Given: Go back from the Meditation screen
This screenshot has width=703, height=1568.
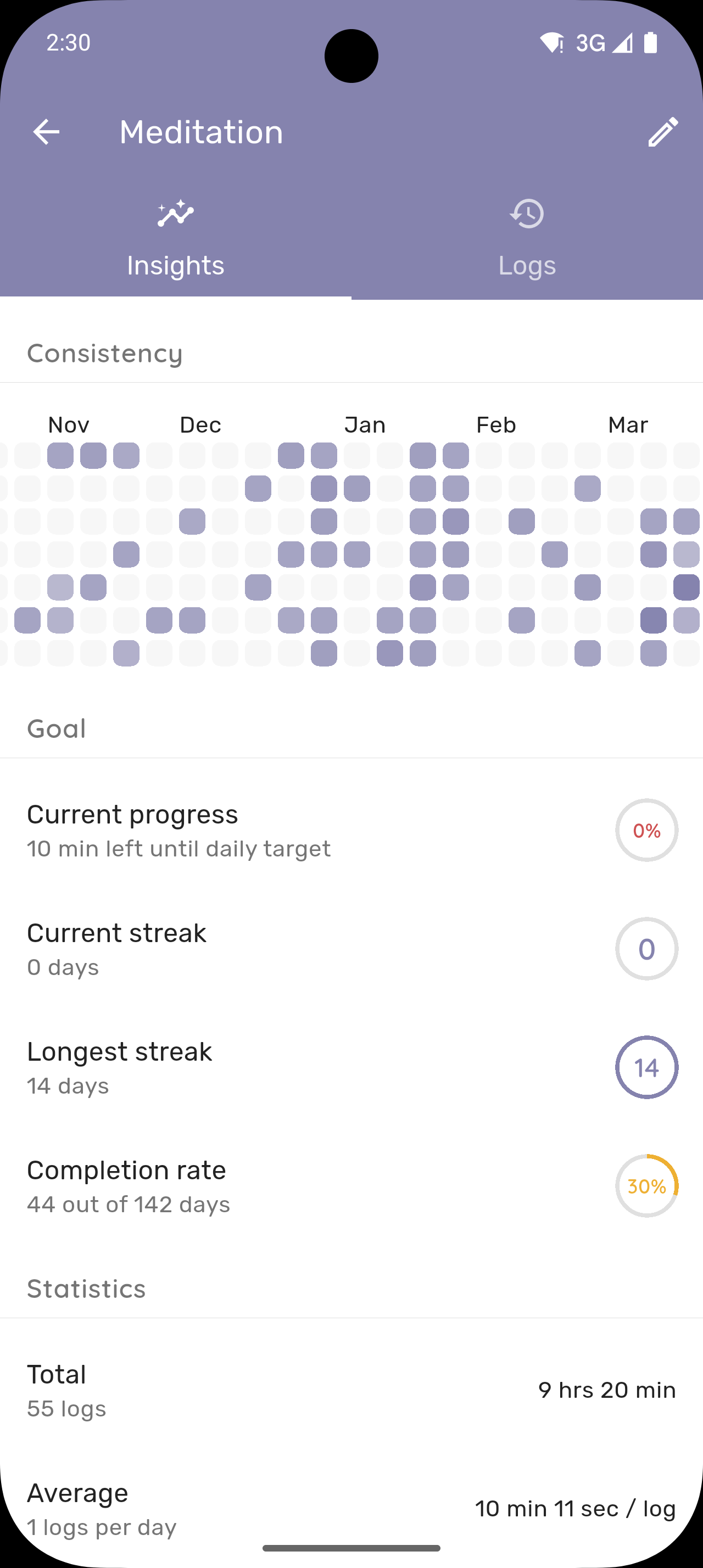Looking at the screenshot, I should (46, 131).
